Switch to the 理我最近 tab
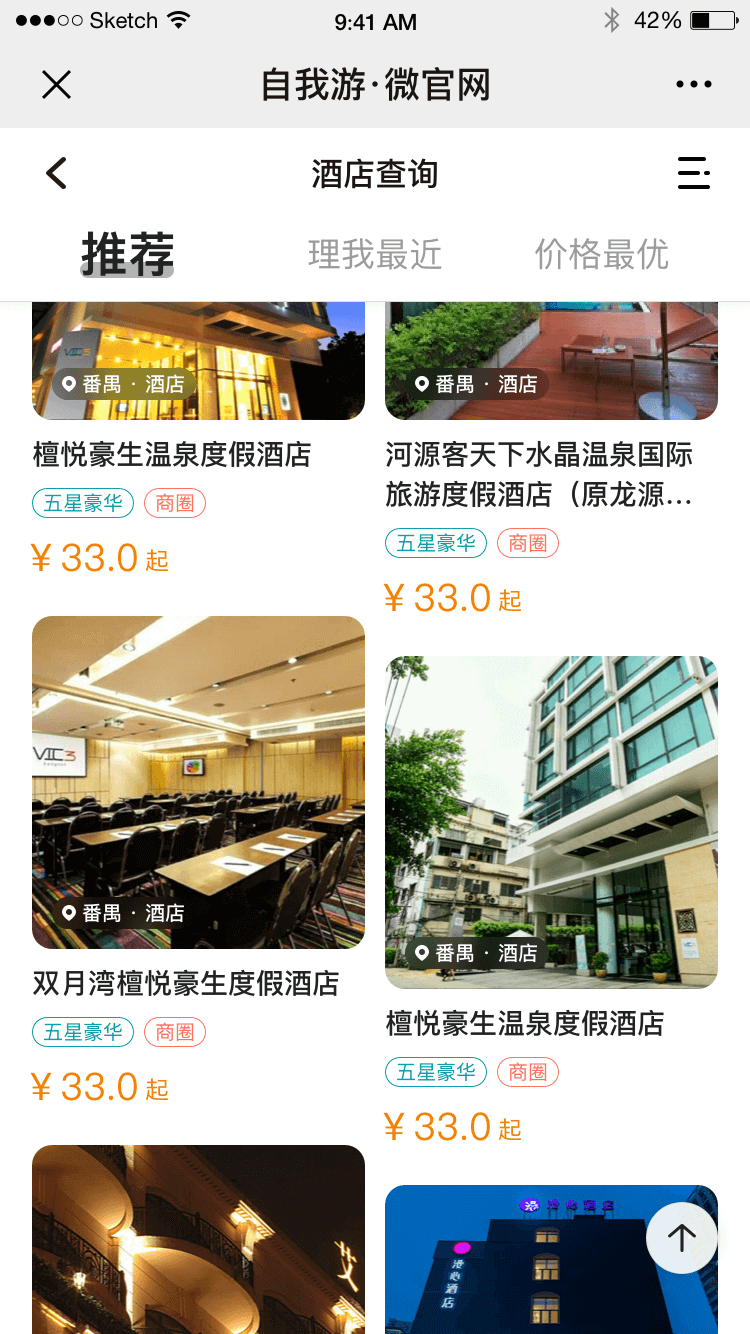 pos(375,255)
